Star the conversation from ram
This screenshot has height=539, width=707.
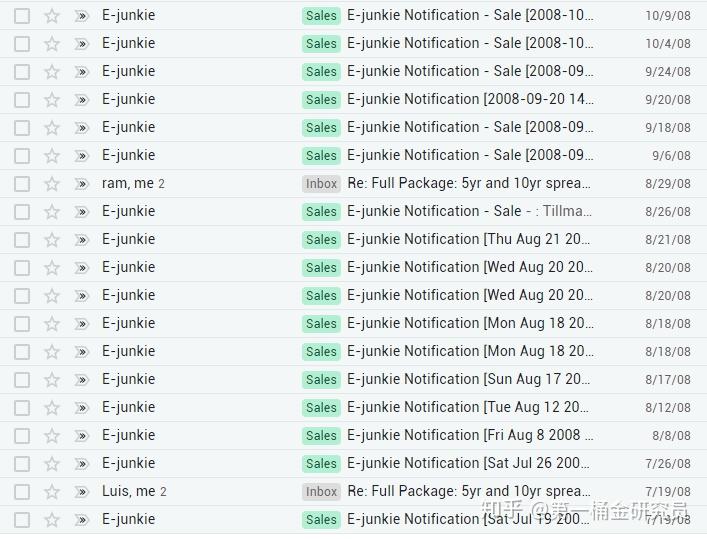tap(52, 183)
